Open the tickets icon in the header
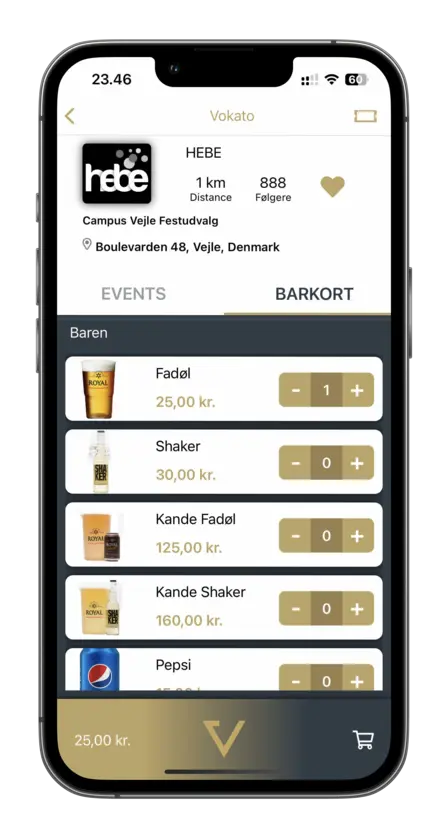The image size is (448, 837). (x=365, y=116)
